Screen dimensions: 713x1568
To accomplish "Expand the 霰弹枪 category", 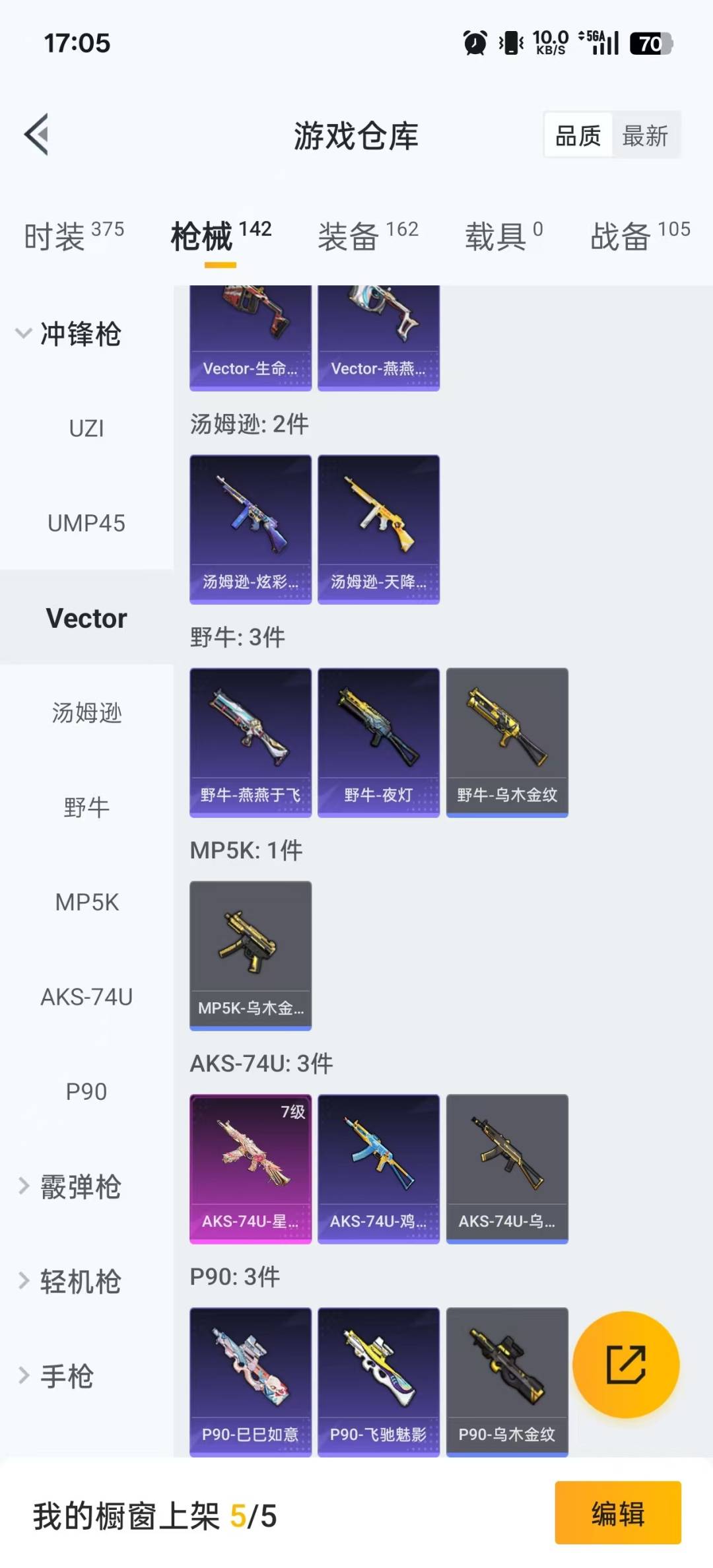I will (70, 1186).
